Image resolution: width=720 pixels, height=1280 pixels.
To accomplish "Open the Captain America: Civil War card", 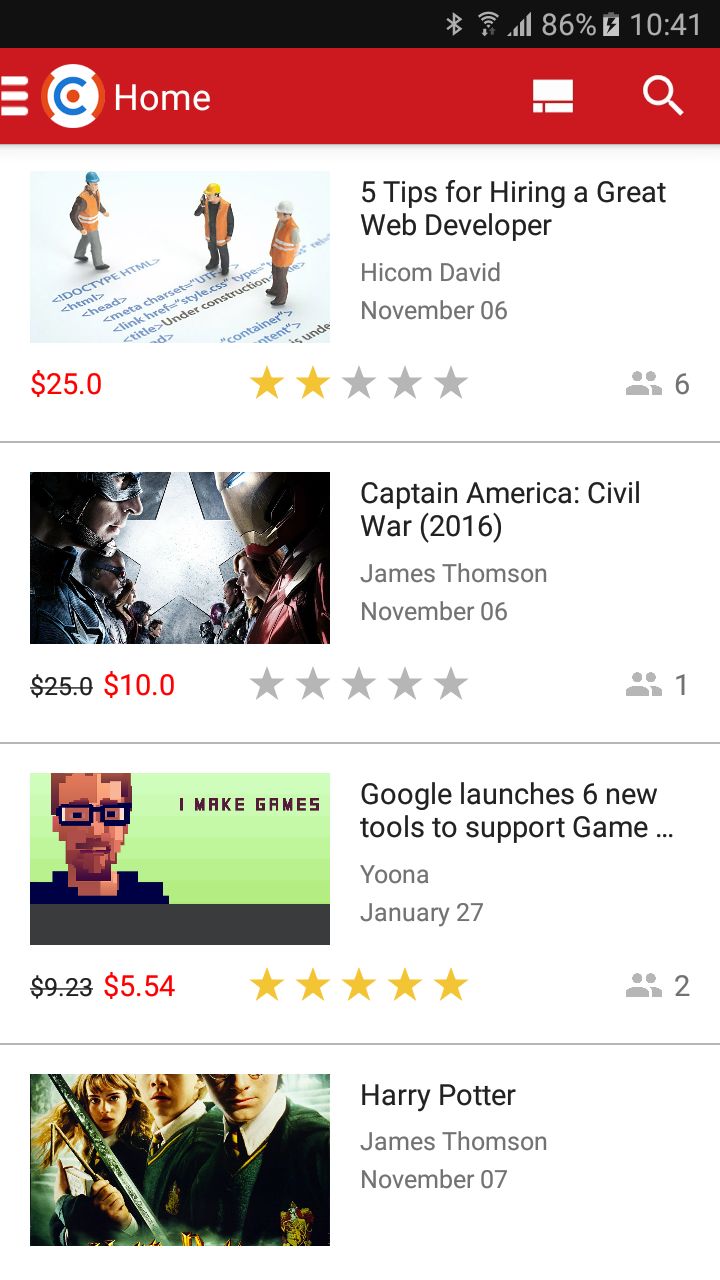I will (500, 510).
